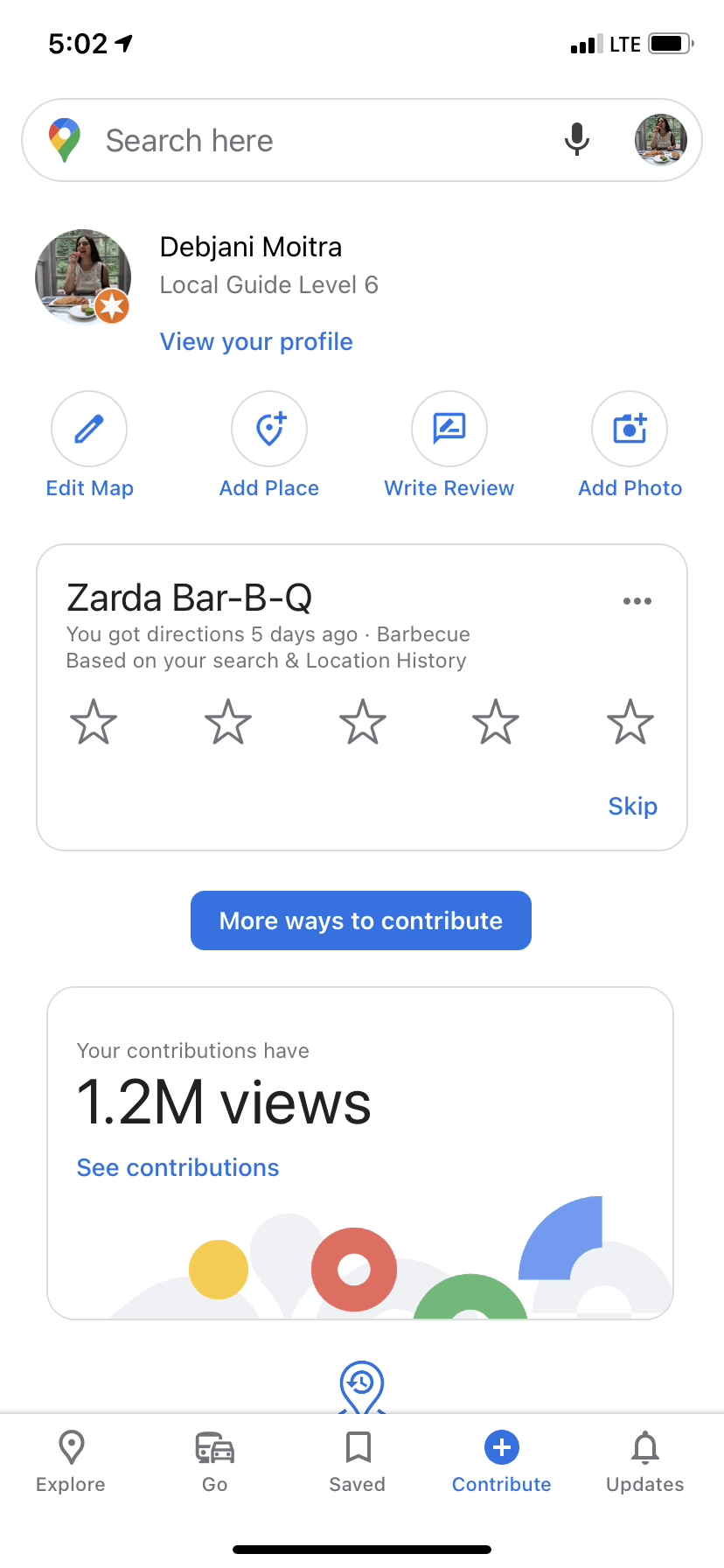Screen dimensions: 724x1568
Task: Go to the Updates tab
Action: point(645,1461)
